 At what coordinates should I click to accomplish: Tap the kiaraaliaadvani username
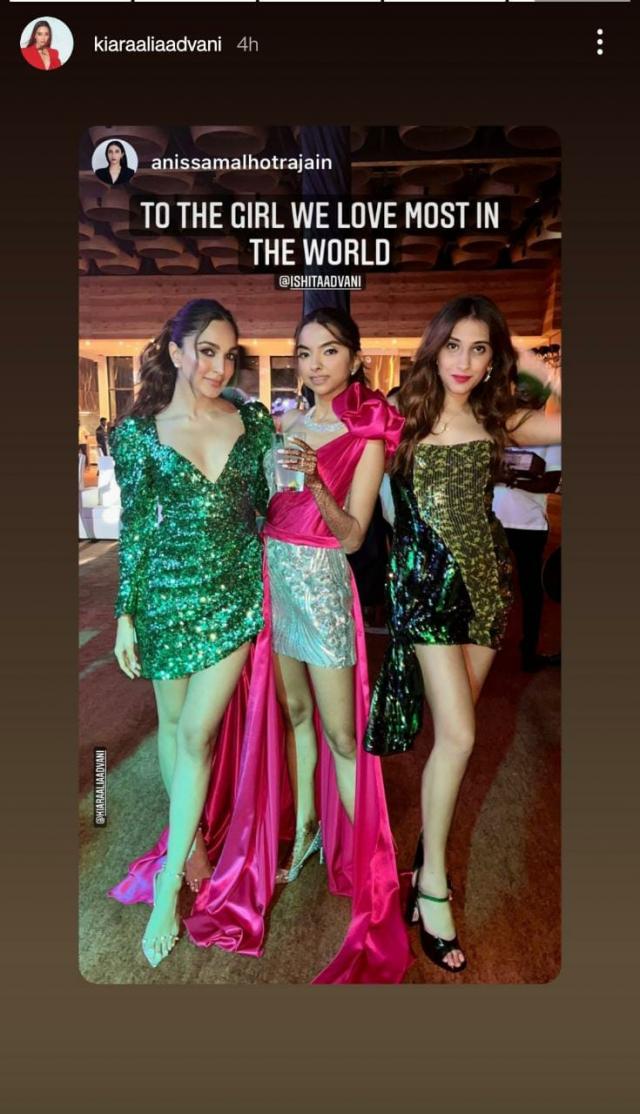coord(164,46)
